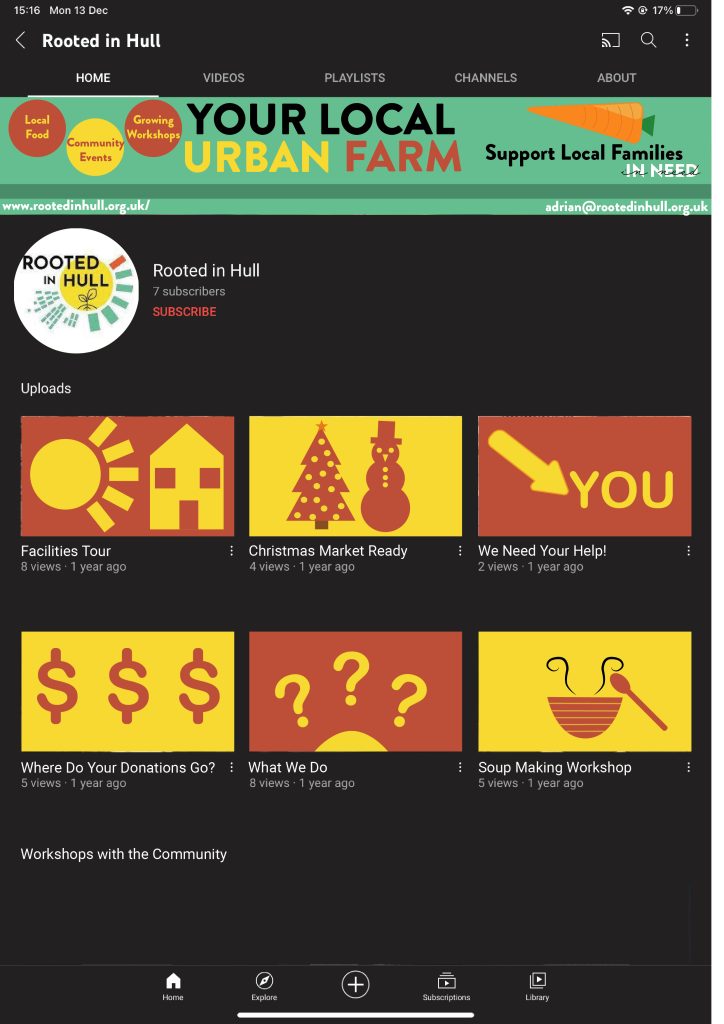Open the channel overflow menu

[x=687, y=41]
